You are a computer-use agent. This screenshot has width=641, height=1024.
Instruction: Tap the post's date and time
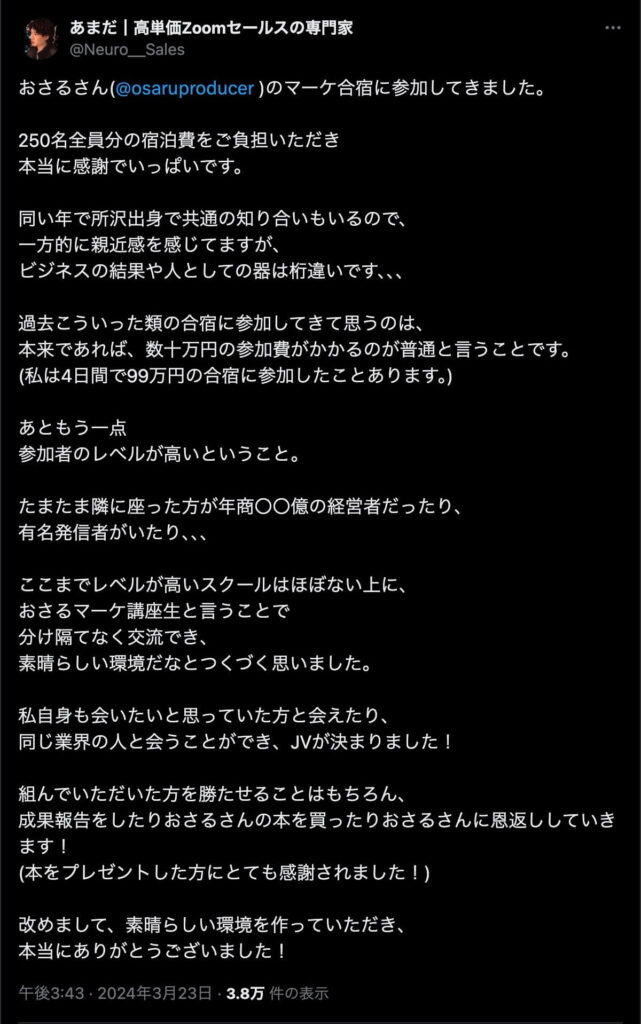(x=116, y=993)
